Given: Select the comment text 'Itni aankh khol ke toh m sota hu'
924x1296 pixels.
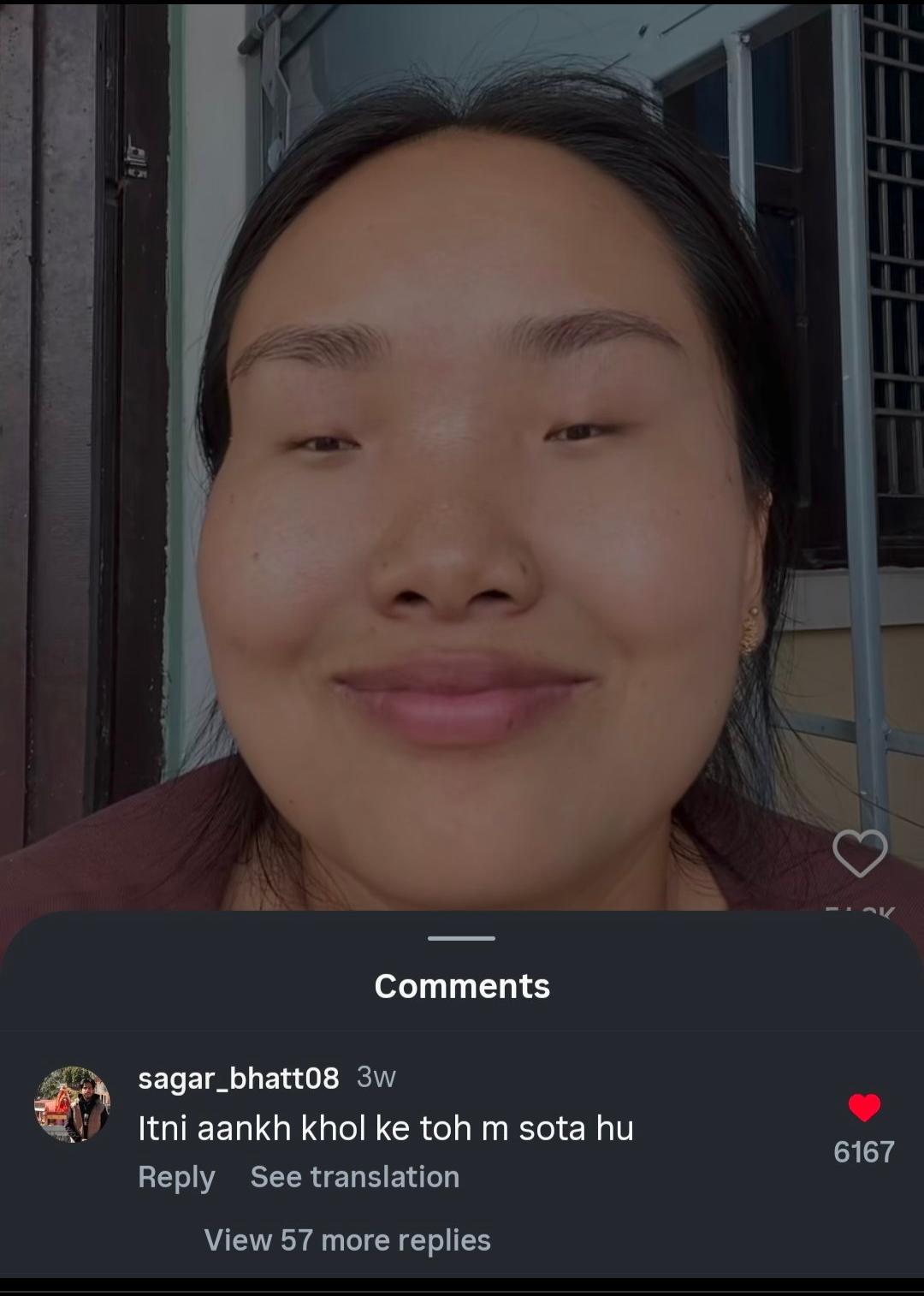Looking at the screenshot, I should pos(385,1128).
